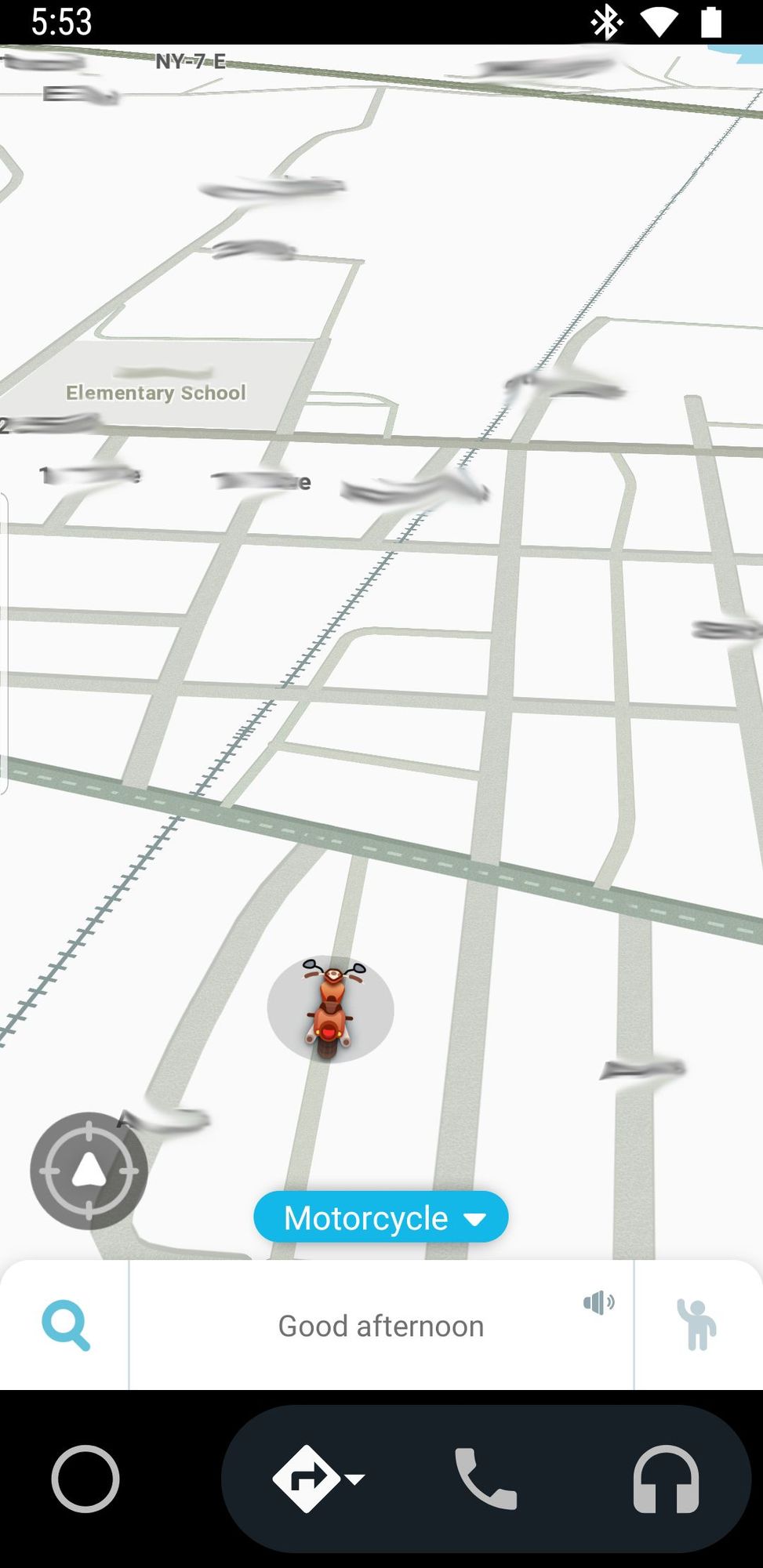Open the phone dialer
Screen dimensions: 763x1568
click(485, 1479)
